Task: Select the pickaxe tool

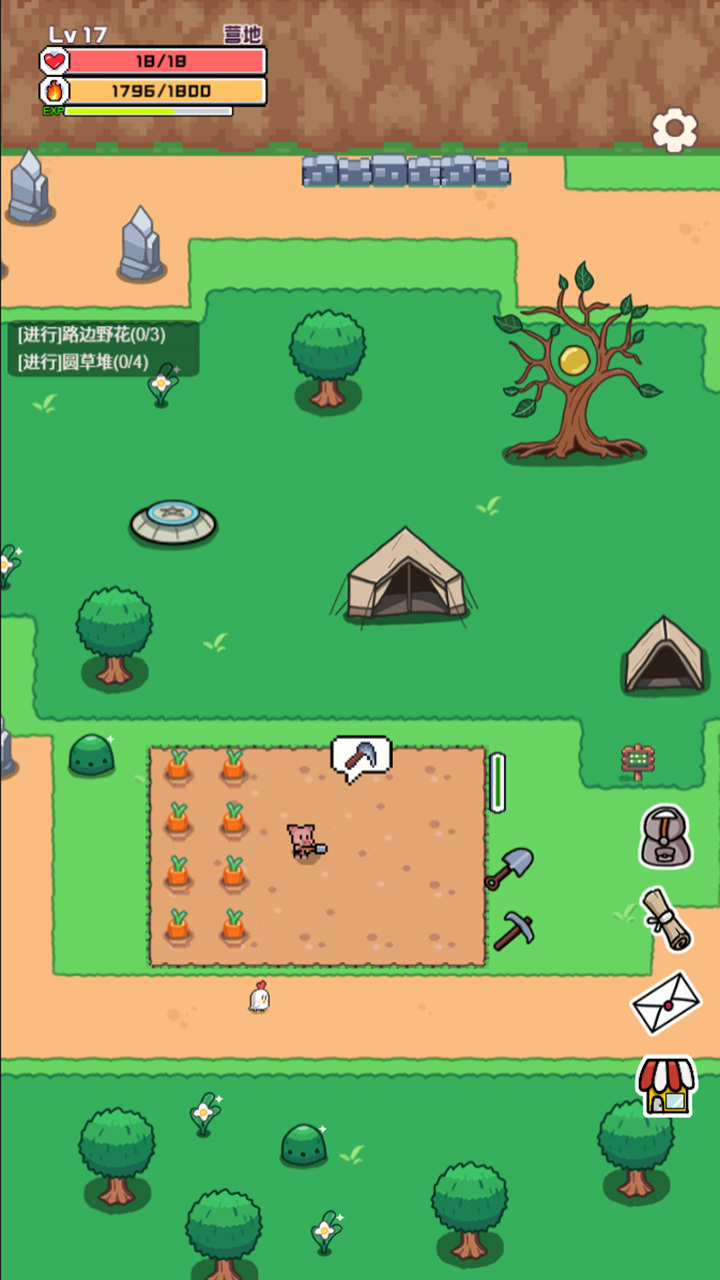Action: [x=513, y=931]
